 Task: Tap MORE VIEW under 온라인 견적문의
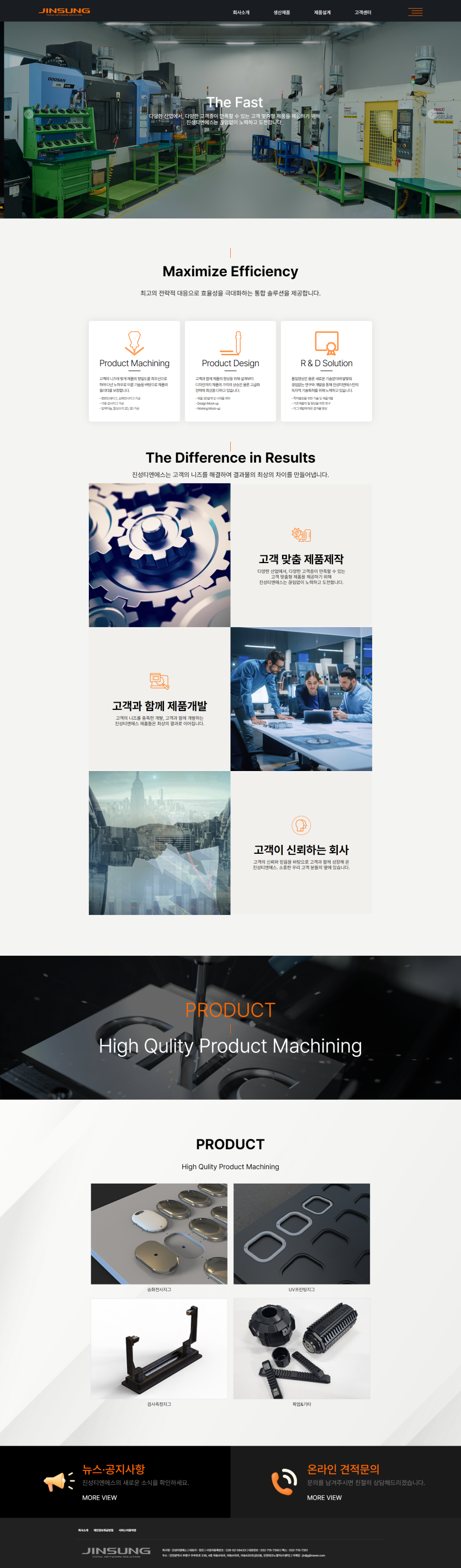pos(324,1497)
